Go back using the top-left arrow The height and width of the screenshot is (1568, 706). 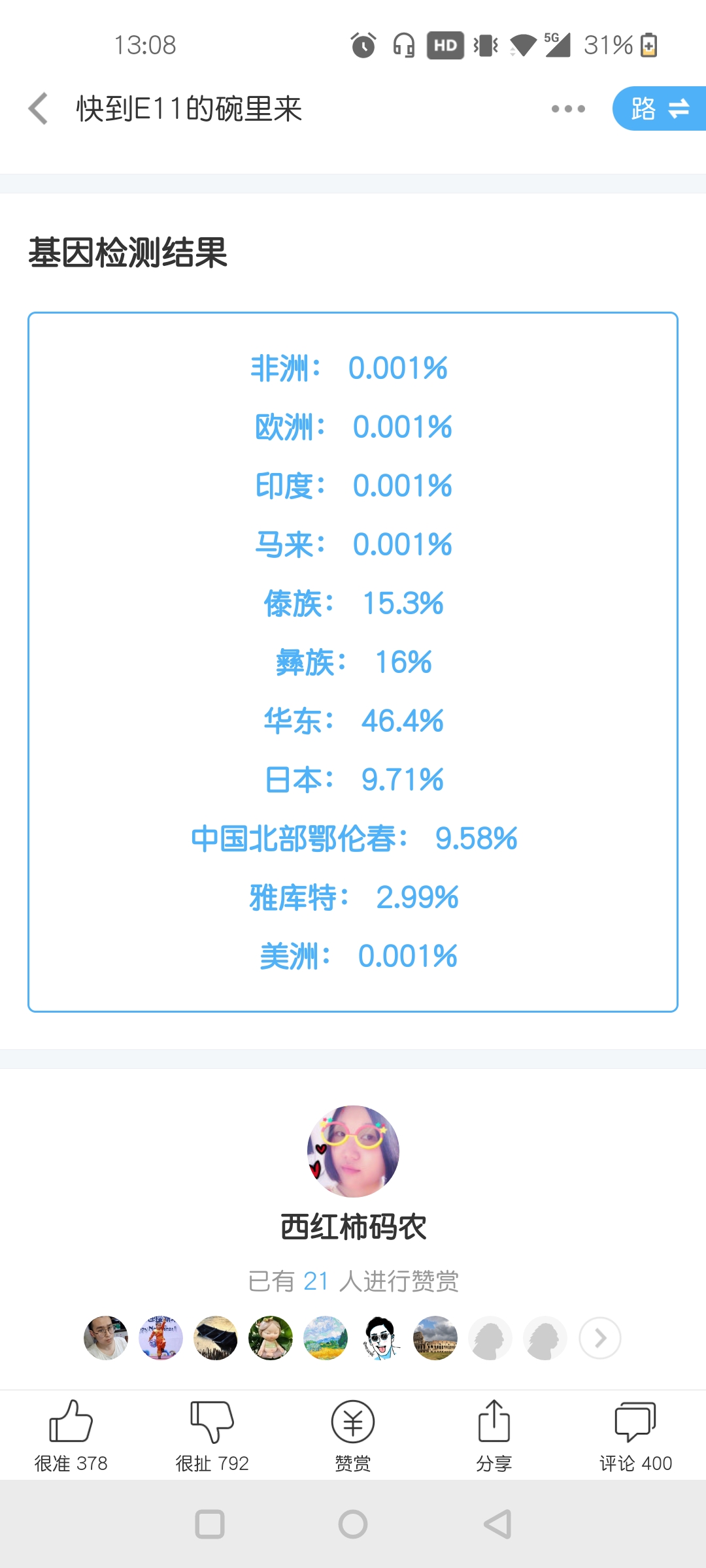[39, 108]
